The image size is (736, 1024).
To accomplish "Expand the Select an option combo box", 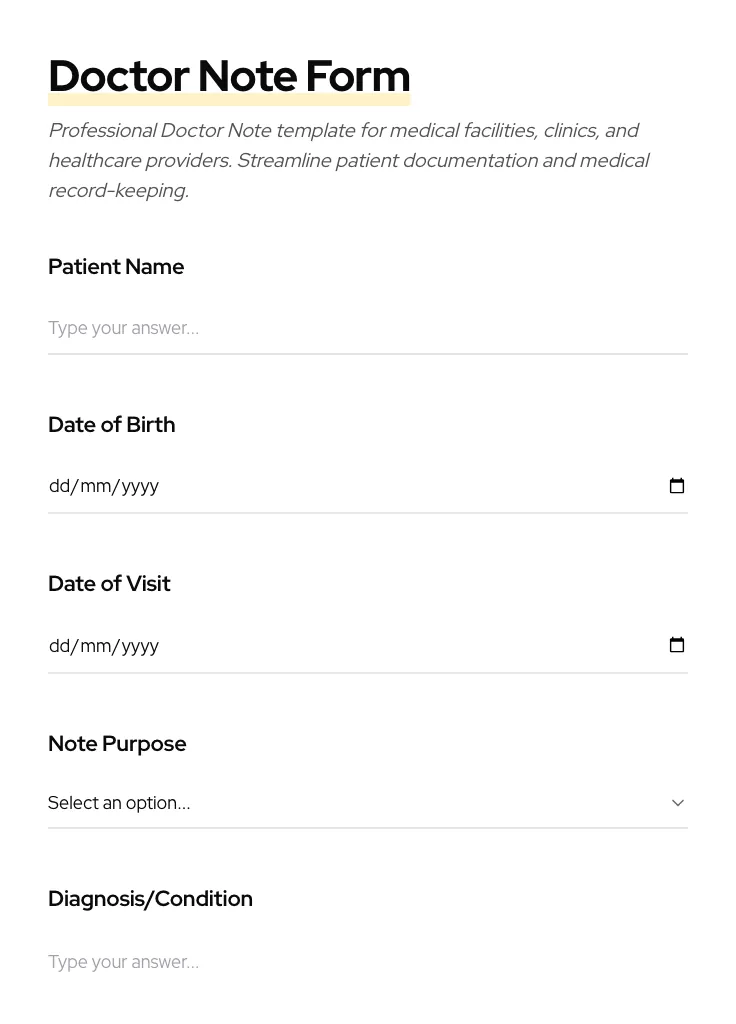I will click(x=368, y=802).
